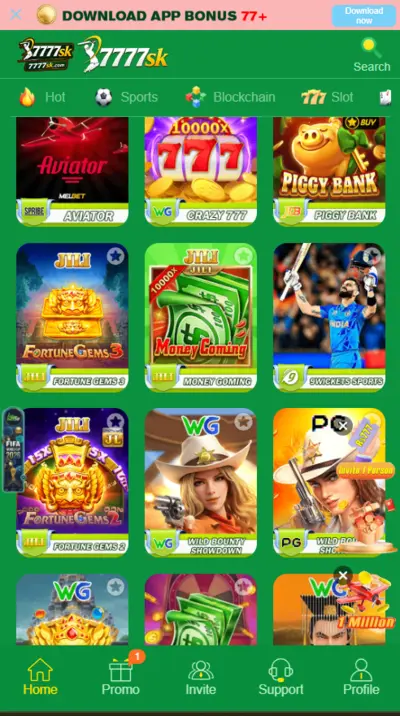
Task: Select the Sports category
Action: click(x=126, y=97)
